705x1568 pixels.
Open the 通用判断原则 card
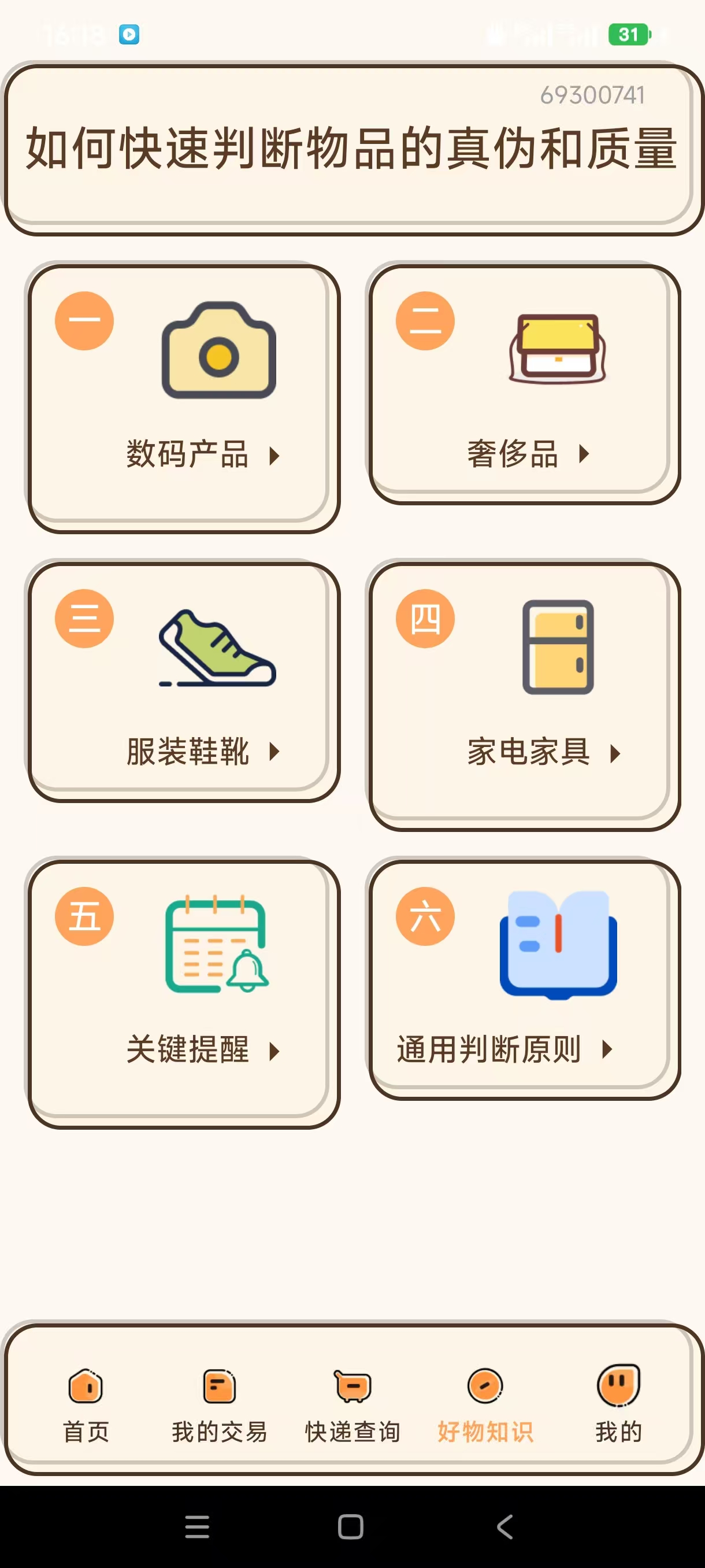click(x=523, y=979)
